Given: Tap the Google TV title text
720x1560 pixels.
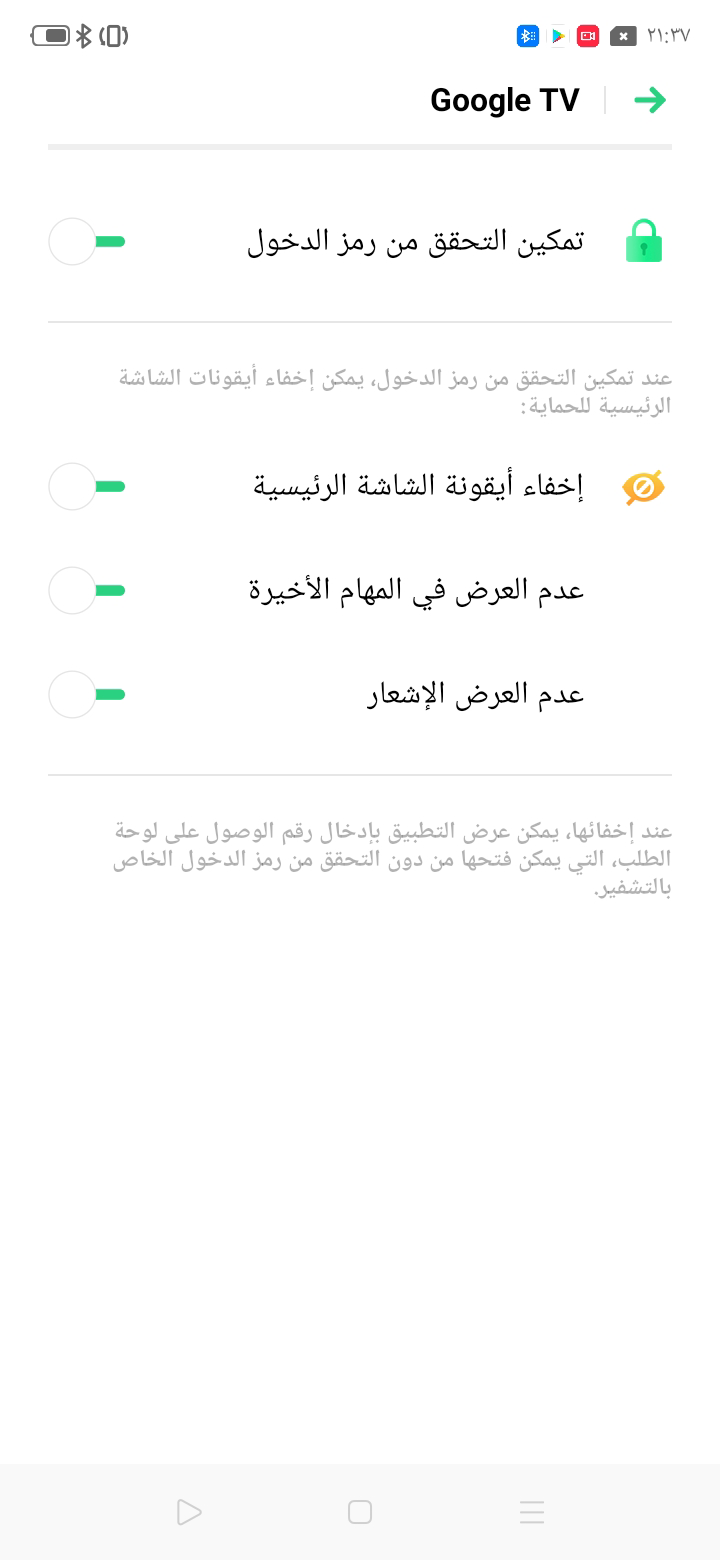Looking at the screenshot, I should tap(505, 100).
